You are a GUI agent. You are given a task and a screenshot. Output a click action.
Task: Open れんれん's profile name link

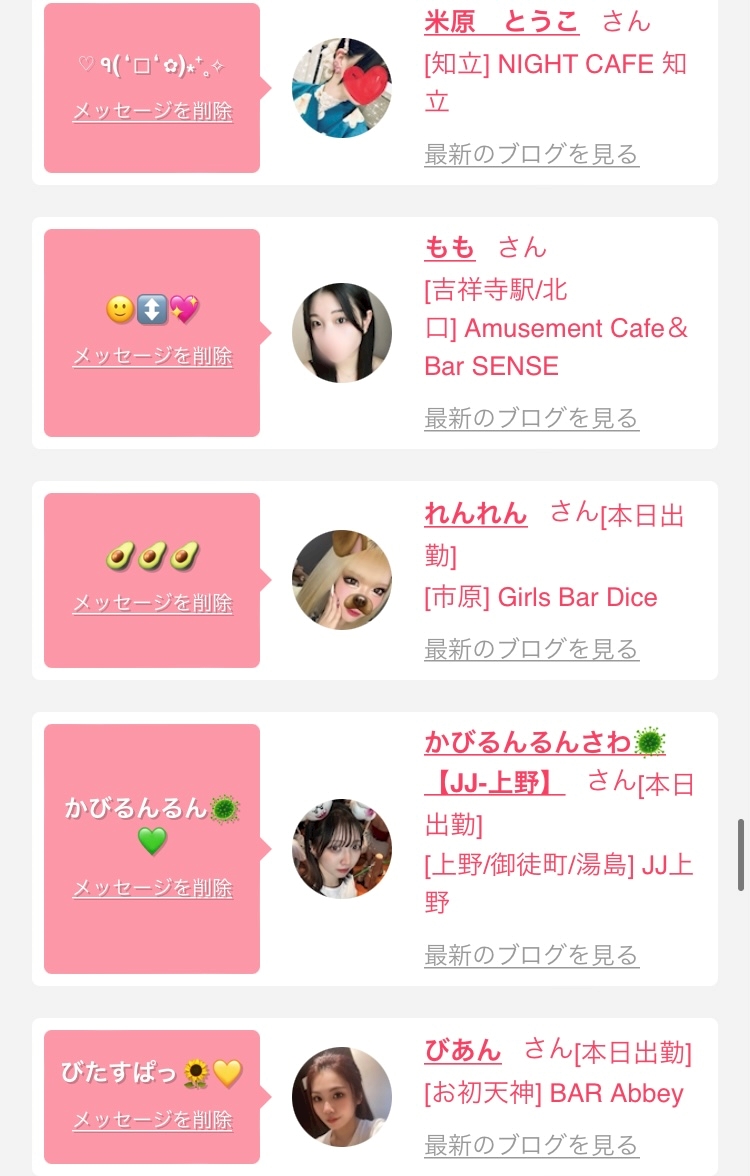click(476, 514)
